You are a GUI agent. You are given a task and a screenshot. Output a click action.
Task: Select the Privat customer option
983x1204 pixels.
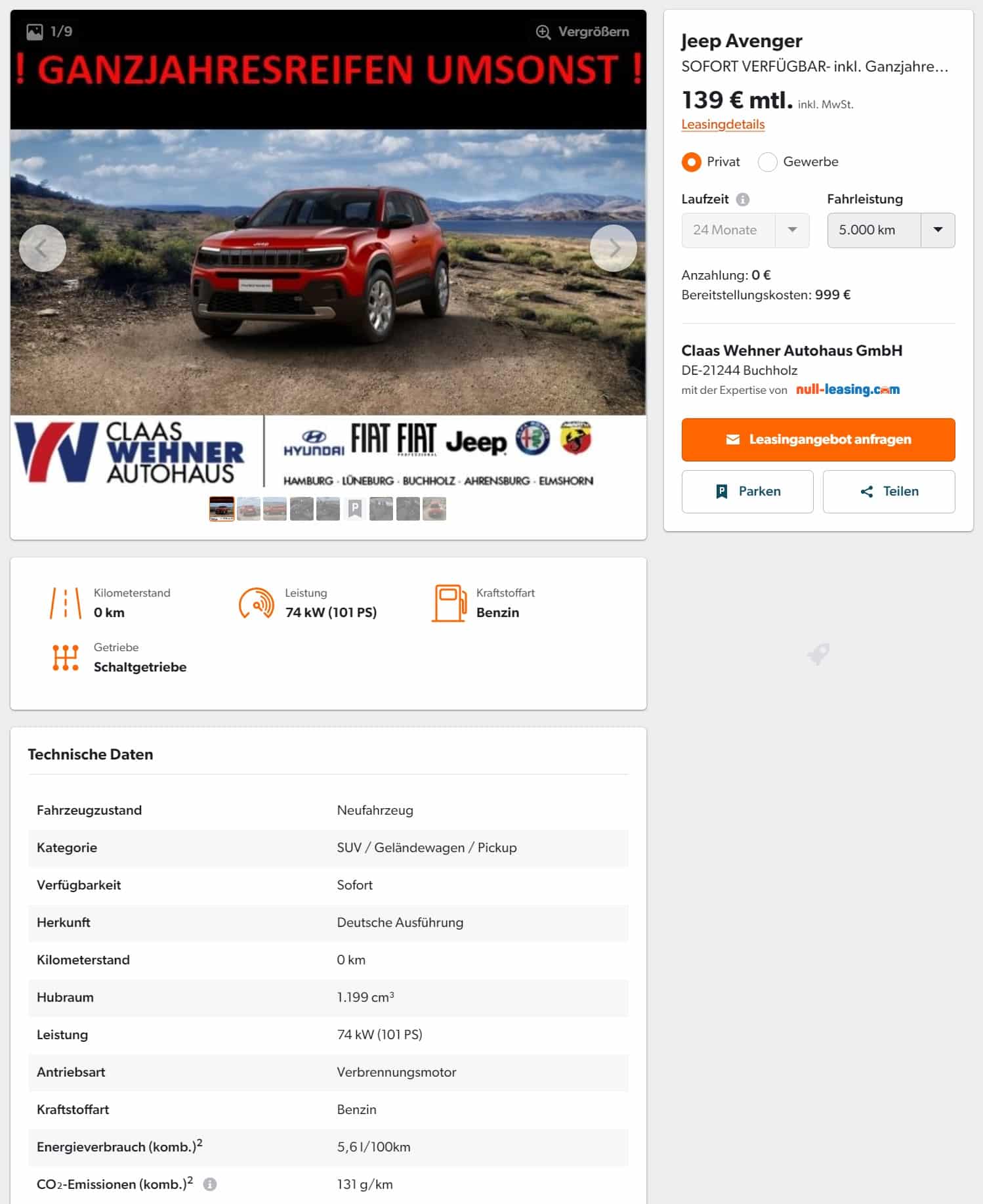[x=691, y=162]
